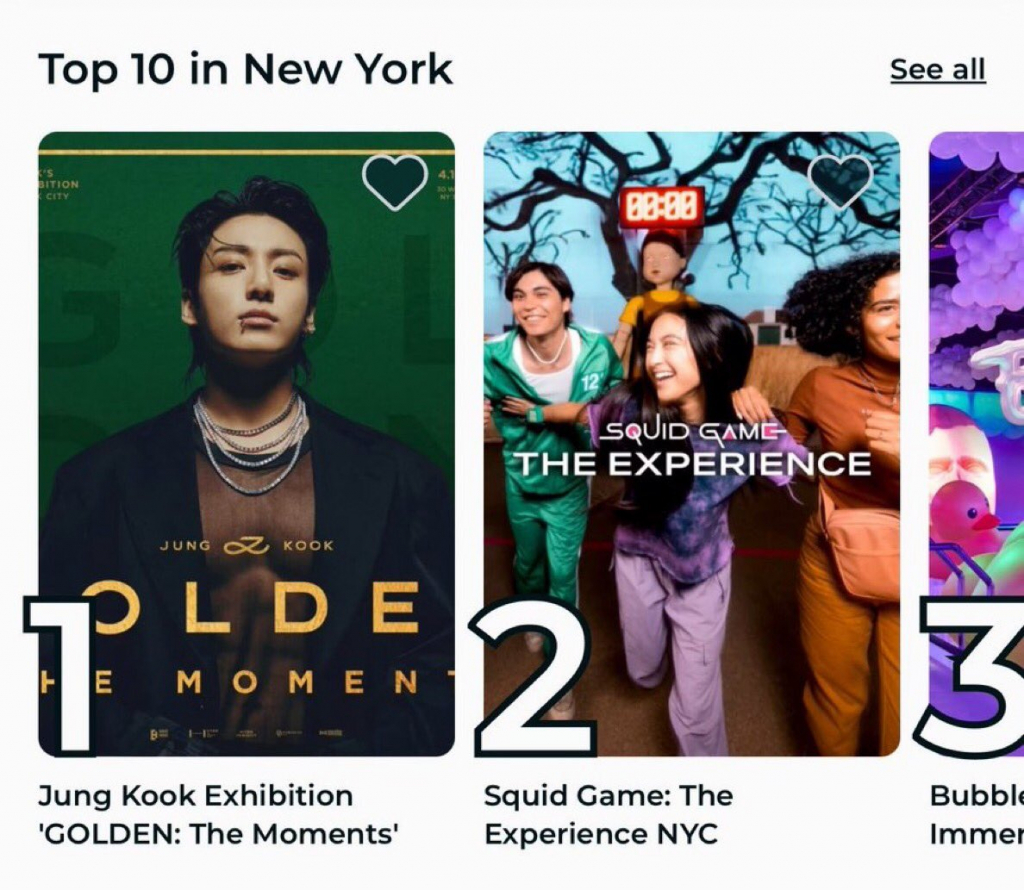Save Squid Game: The Experience to favorites
Image resolution: width=1024 pixels, height=890 pixels.
click(x=839, y=180)
